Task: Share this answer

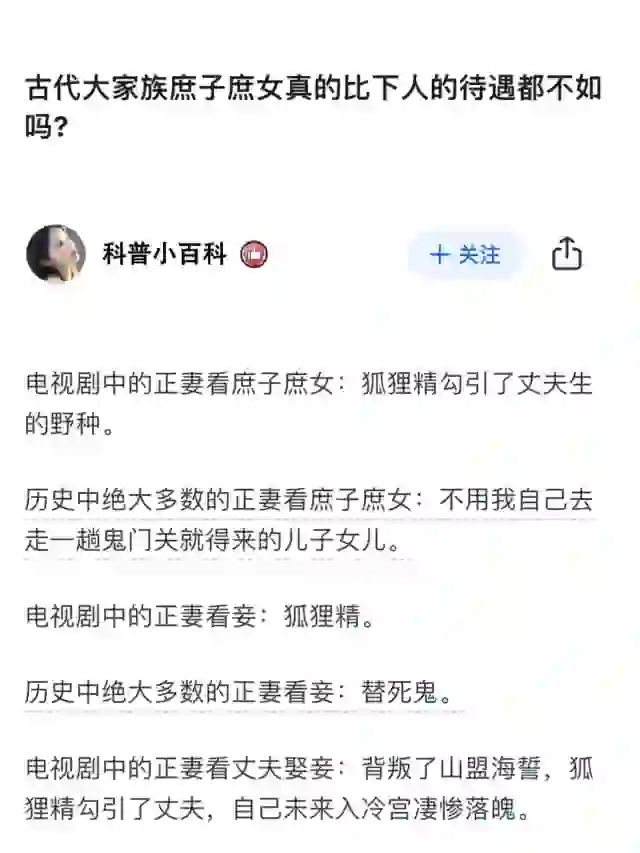Action: (x=567, y=254)
